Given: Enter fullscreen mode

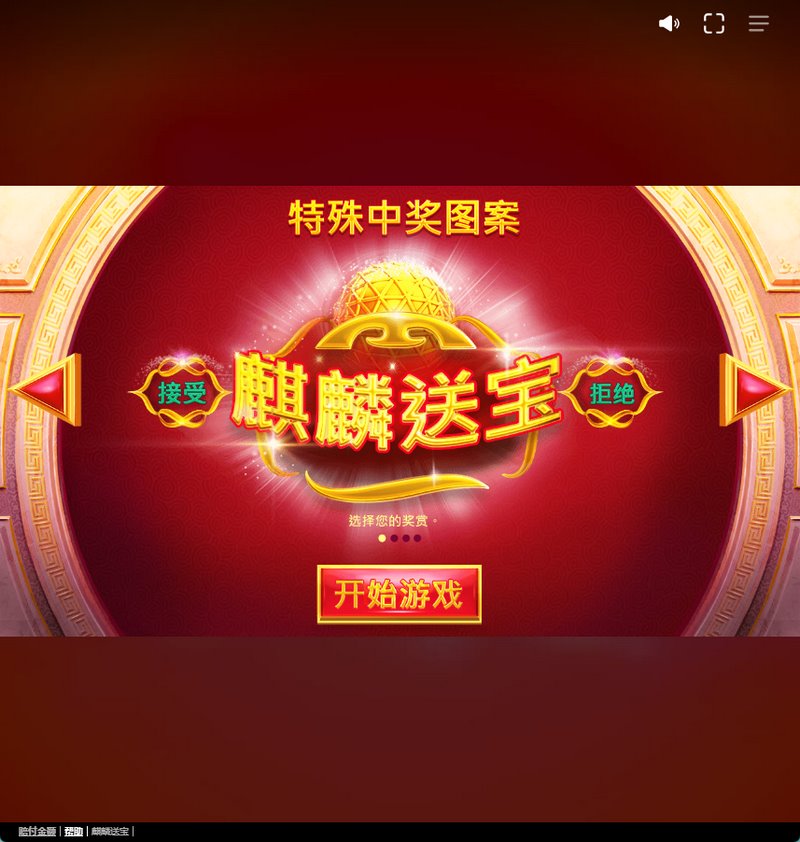Looking at the screenshot, I should click(714, 23).
